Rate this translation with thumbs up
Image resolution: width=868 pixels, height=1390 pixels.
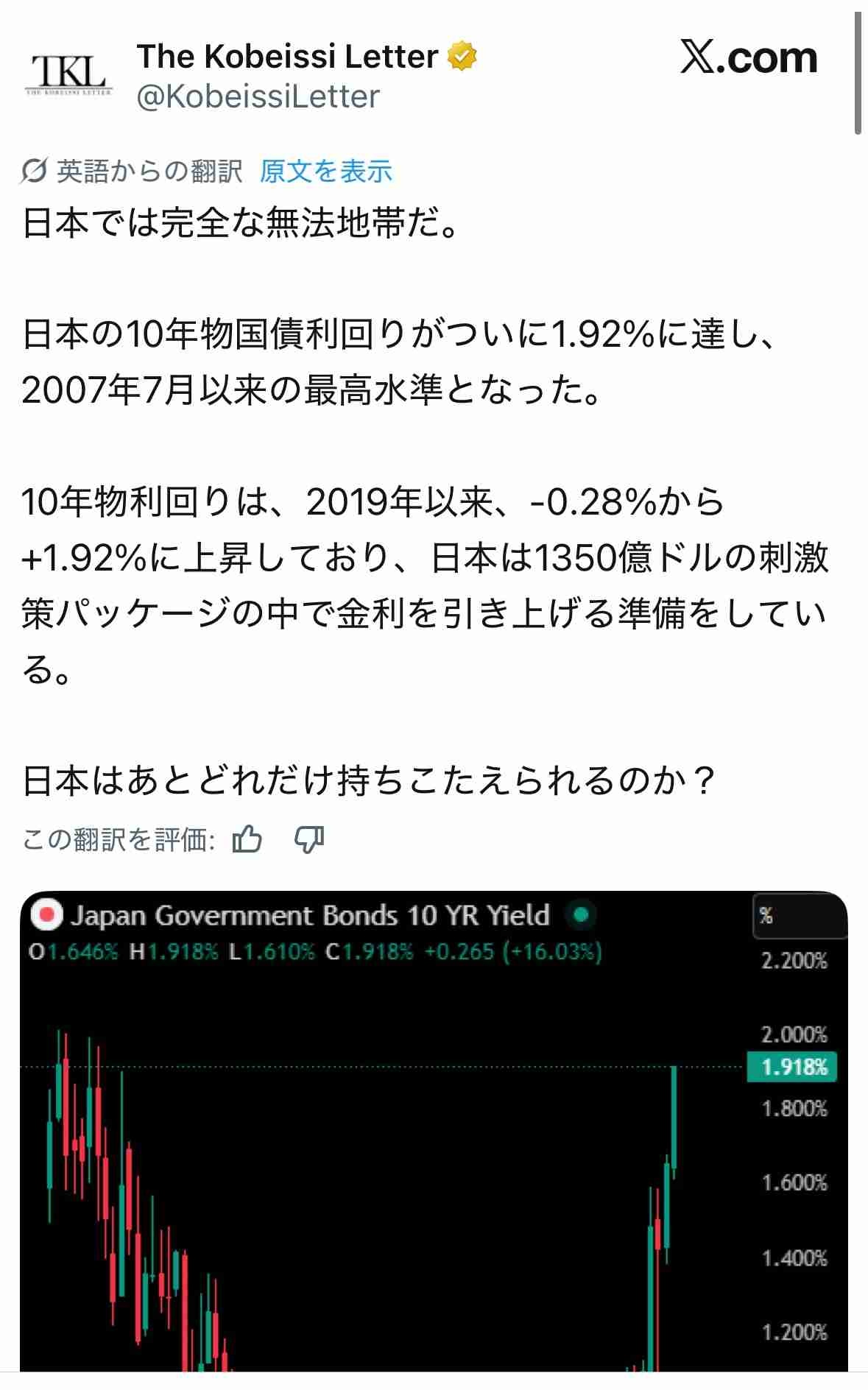coord(247,839)
